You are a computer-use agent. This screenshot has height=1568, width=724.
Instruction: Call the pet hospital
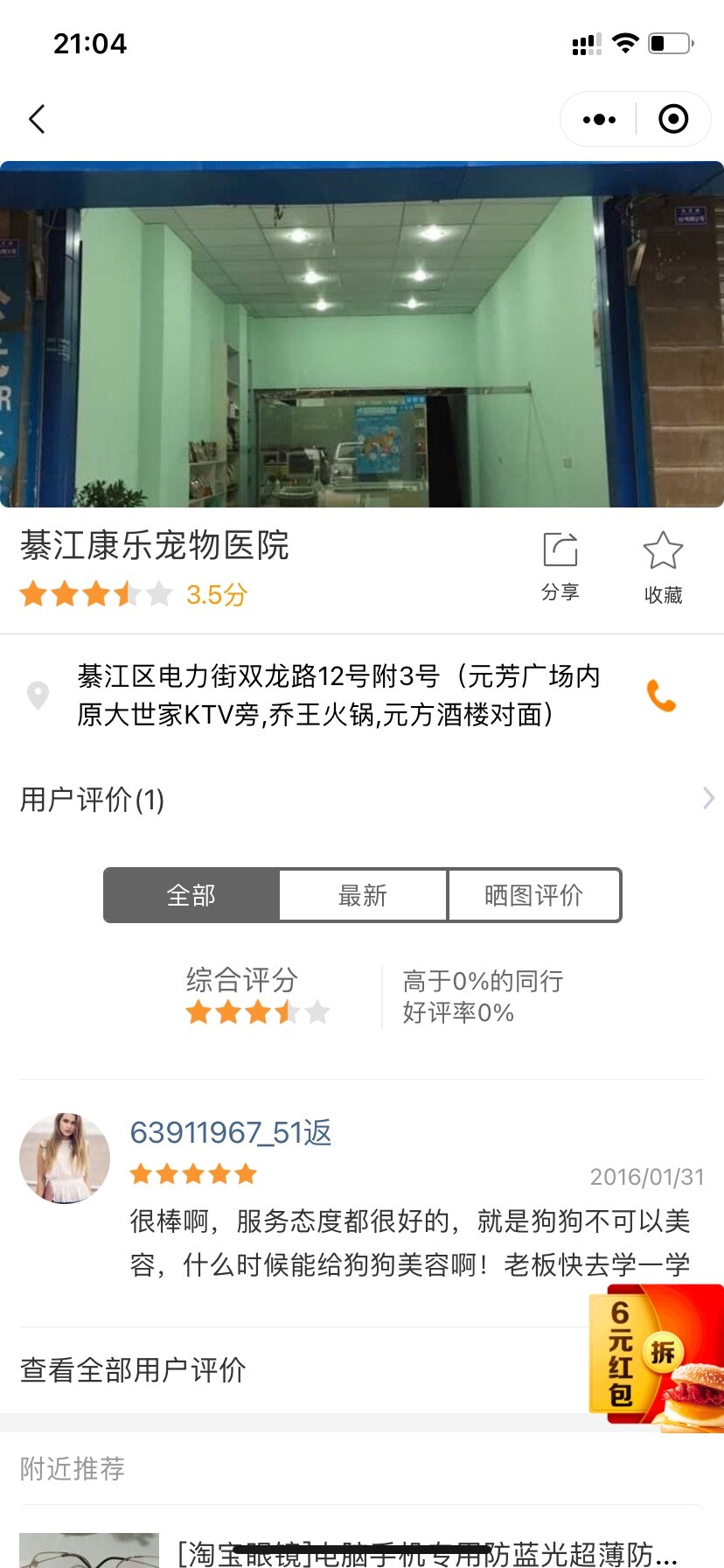660,696
